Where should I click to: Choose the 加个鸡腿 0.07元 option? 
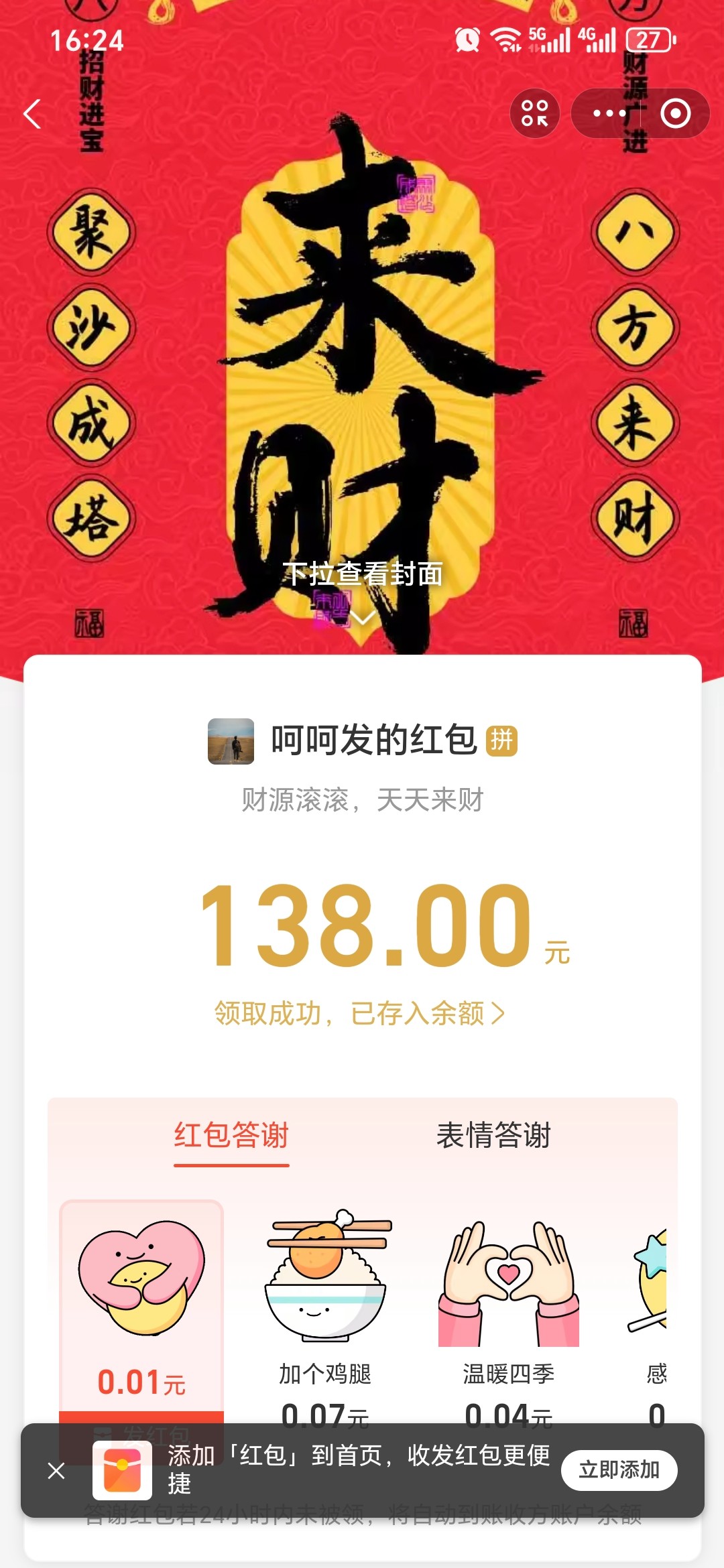pyautogui.click(x=325, y=1307)
